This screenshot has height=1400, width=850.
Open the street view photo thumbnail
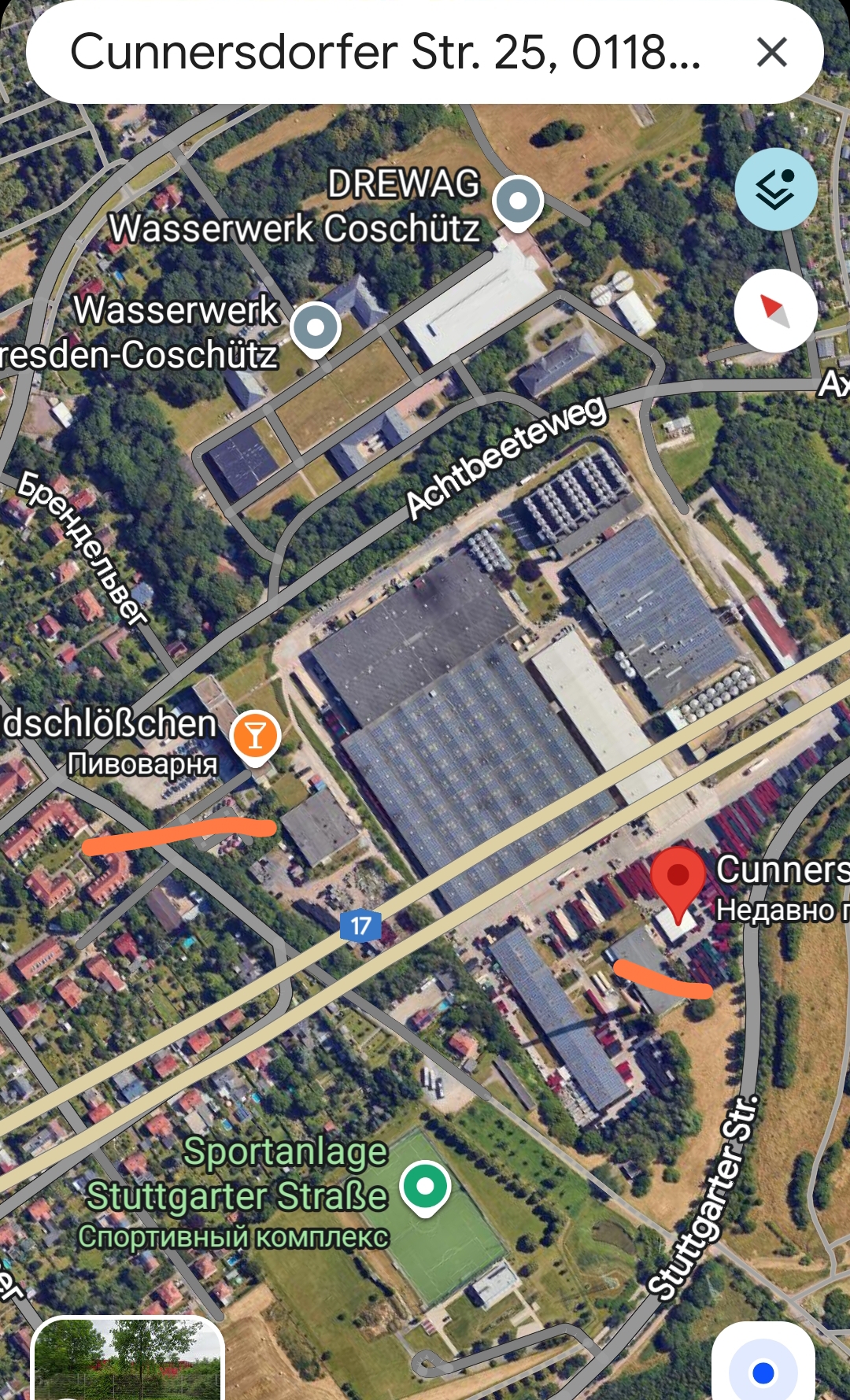[128, 1358]
